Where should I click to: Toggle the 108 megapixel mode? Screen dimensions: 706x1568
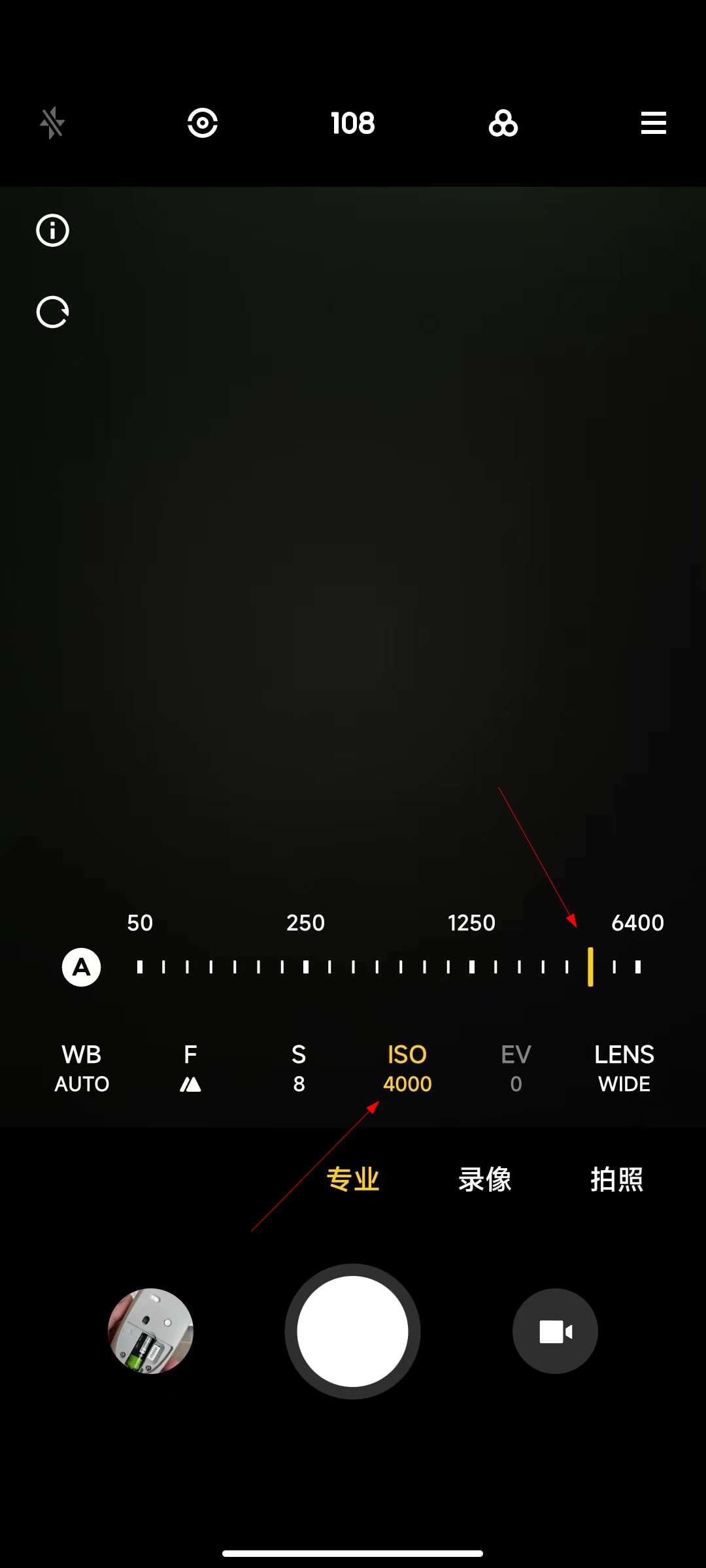(353, 123)
